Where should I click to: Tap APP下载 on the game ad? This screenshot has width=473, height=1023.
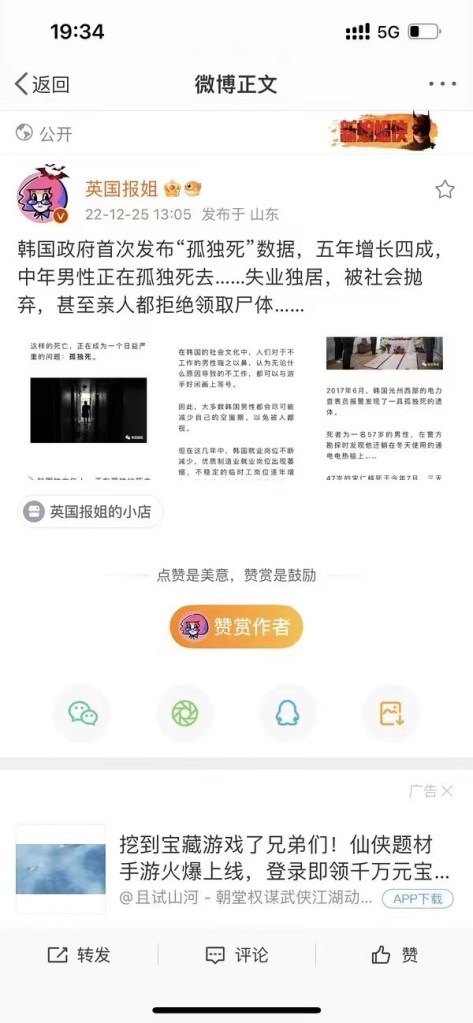[418, 898]
